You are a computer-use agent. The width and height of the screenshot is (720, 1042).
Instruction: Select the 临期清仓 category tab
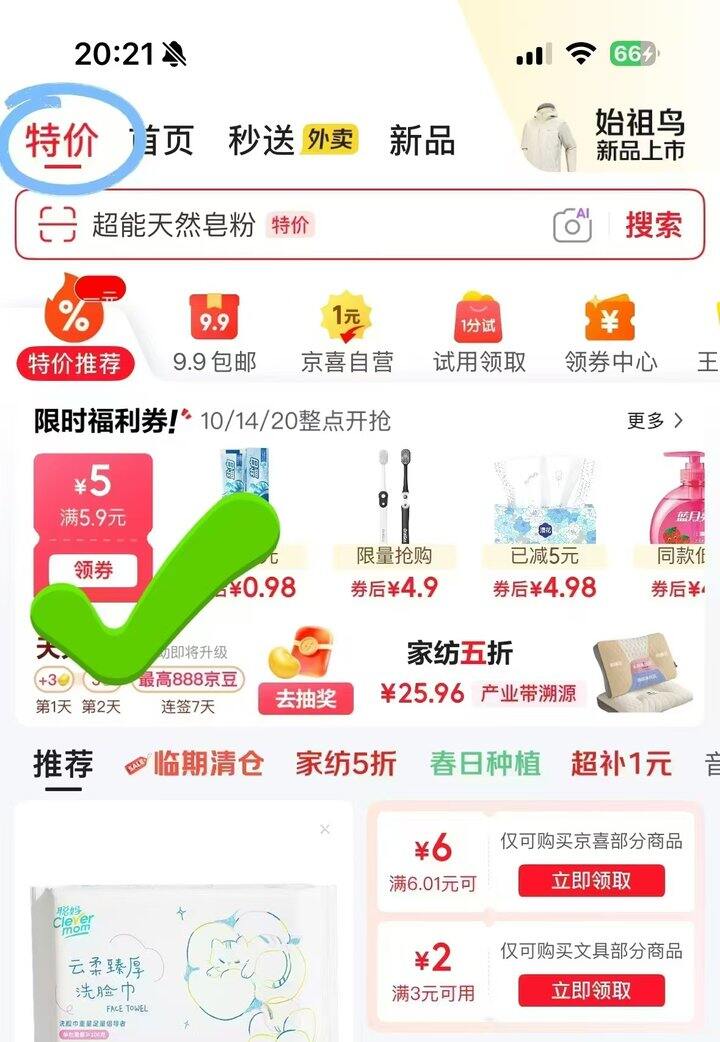pos(194,765)
